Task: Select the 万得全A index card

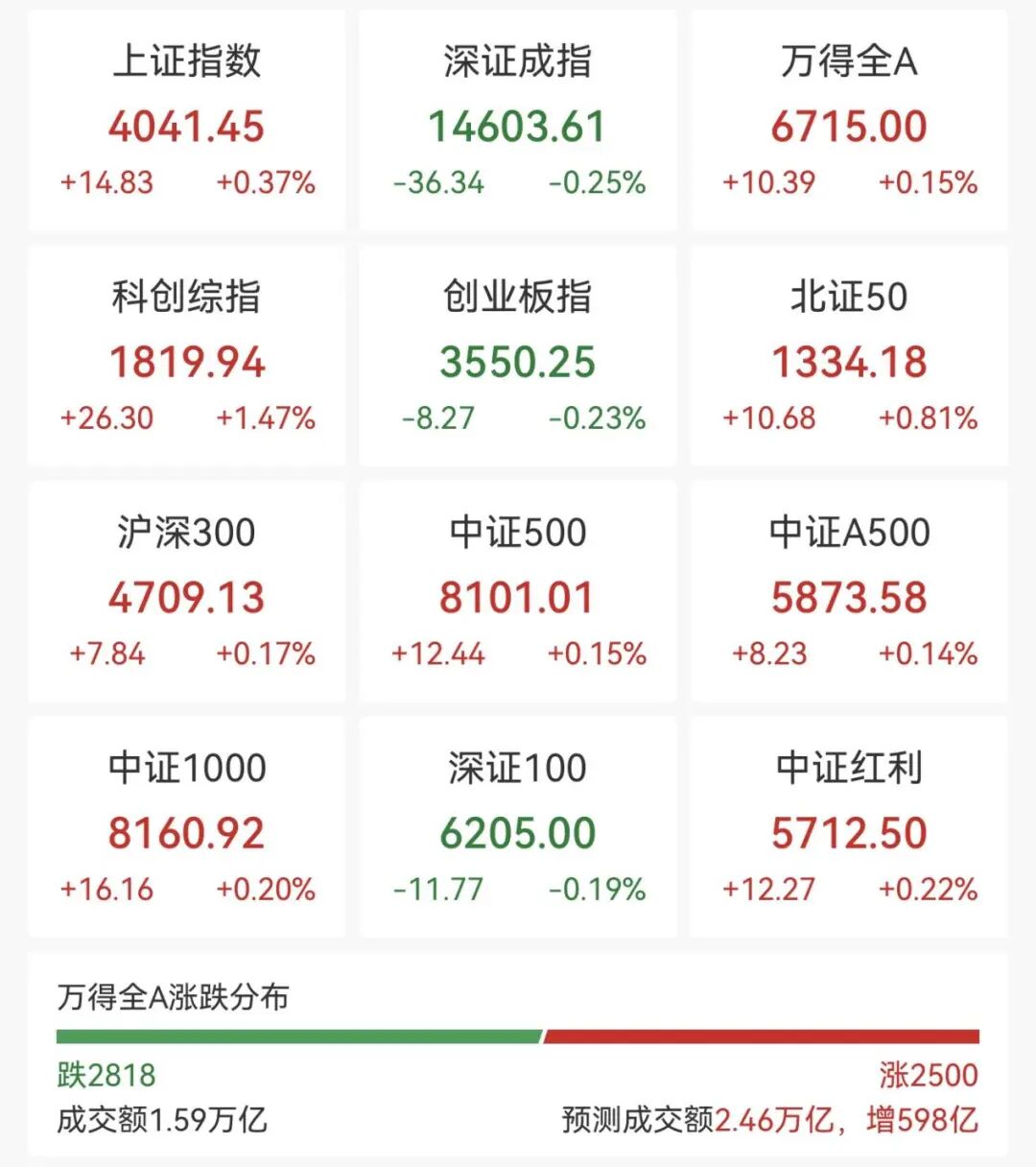Action: pyautogui.click(x=849, y=121)
